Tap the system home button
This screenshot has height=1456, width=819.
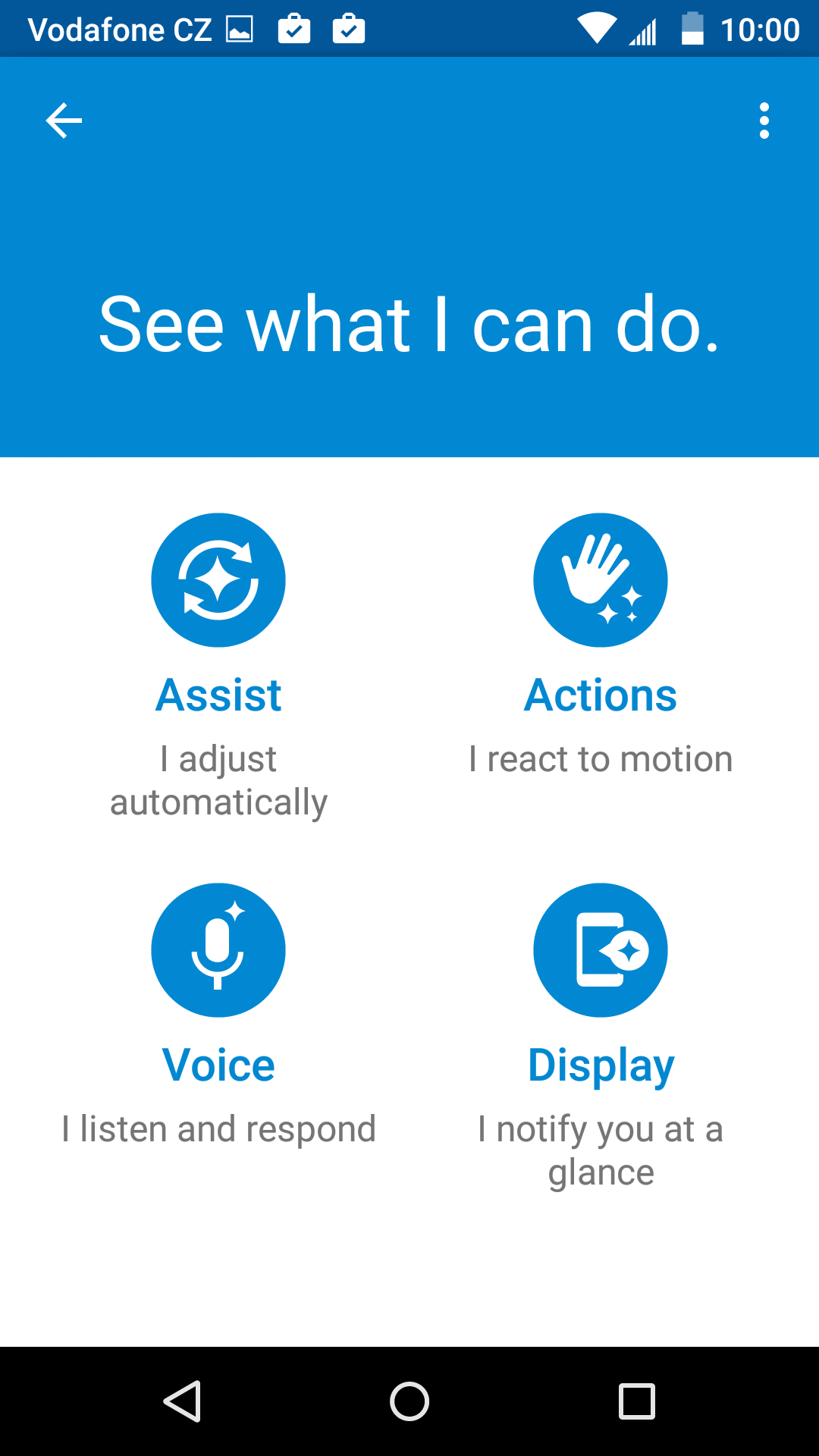pyautogui.click(x=409, y=1401)
